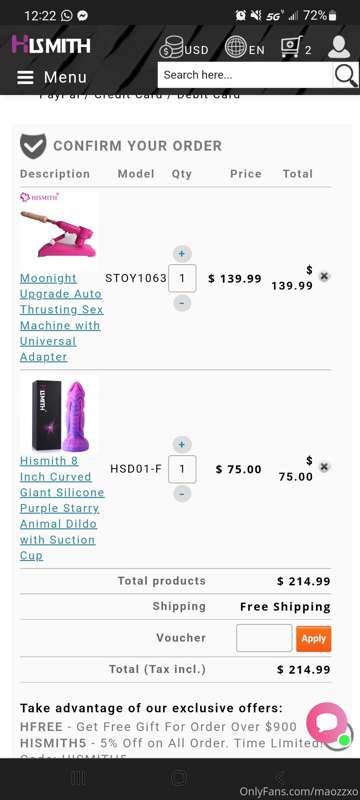Tap the system home button
The height and width of the screenshot is (800, 360).
(179, 778)
